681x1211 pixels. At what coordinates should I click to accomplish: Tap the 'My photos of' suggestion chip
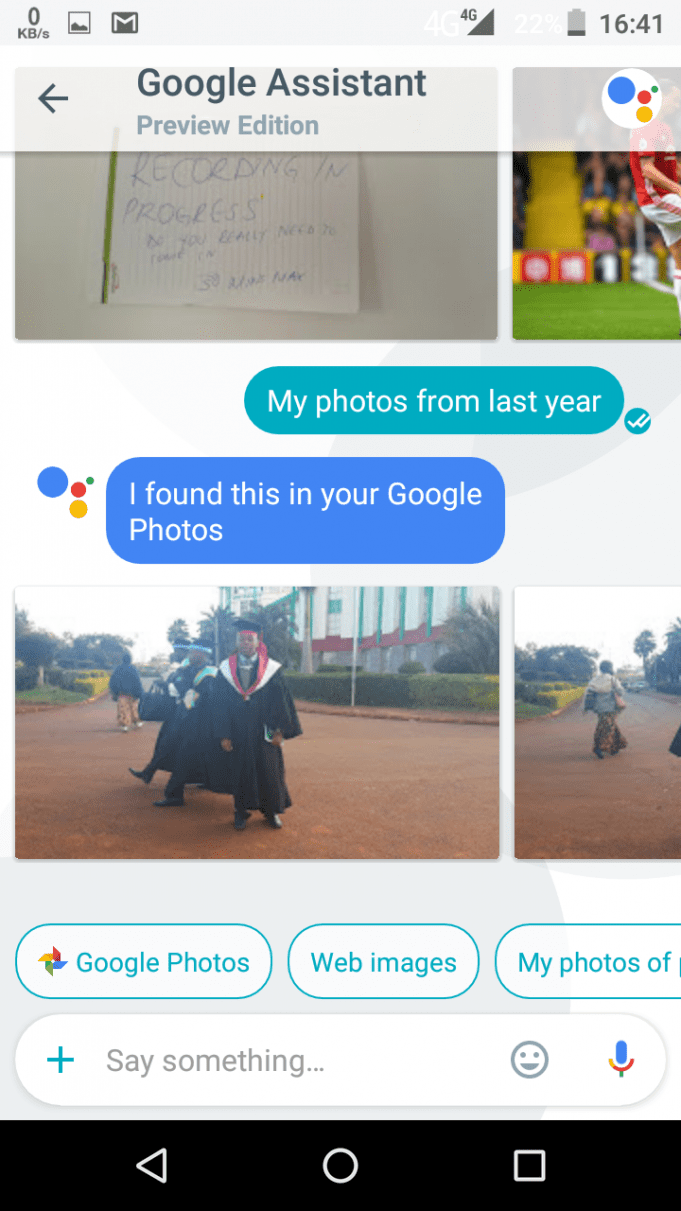tap(589, 962)
